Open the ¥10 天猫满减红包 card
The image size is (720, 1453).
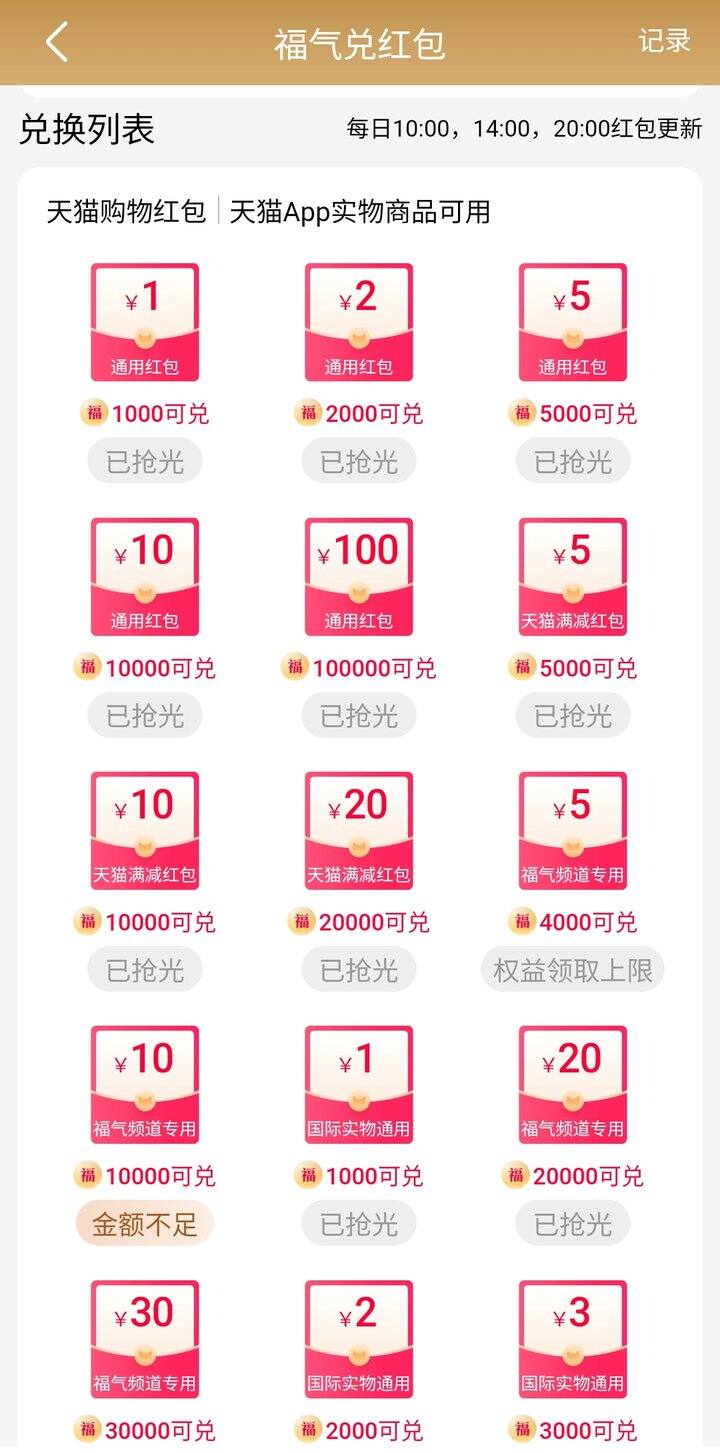point(145,830)
